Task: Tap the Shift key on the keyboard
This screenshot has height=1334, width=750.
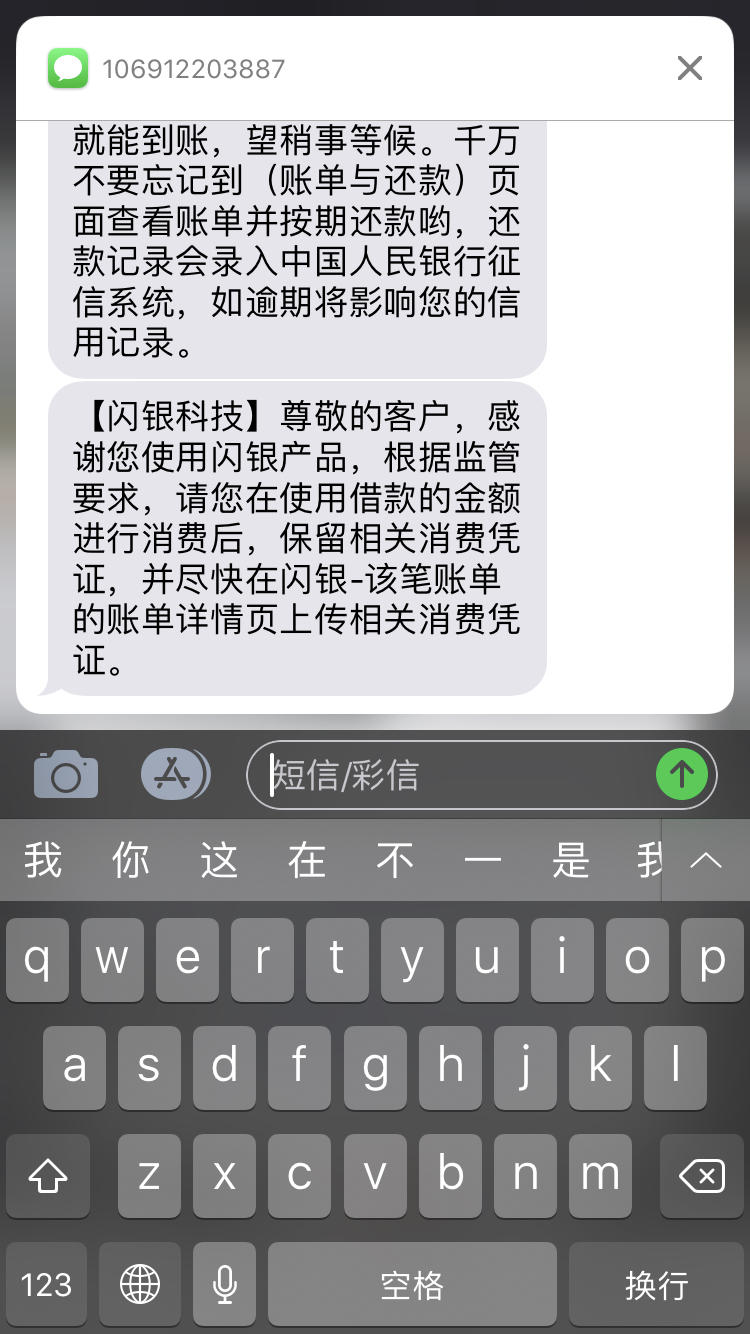Action: pyautogui.click(x=47, y=1176)
